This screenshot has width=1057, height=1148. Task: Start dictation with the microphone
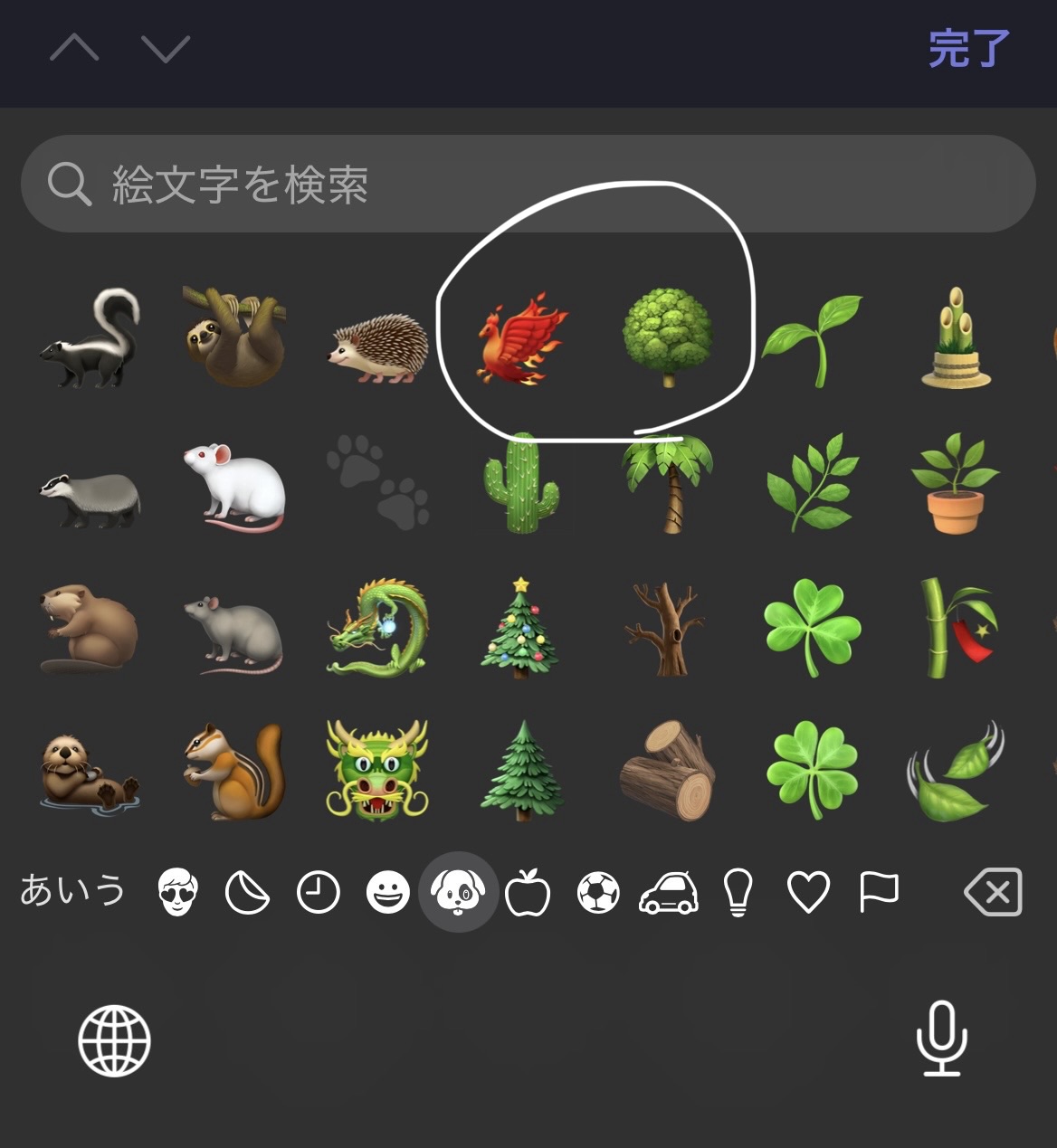click(x=941, y=1039)
